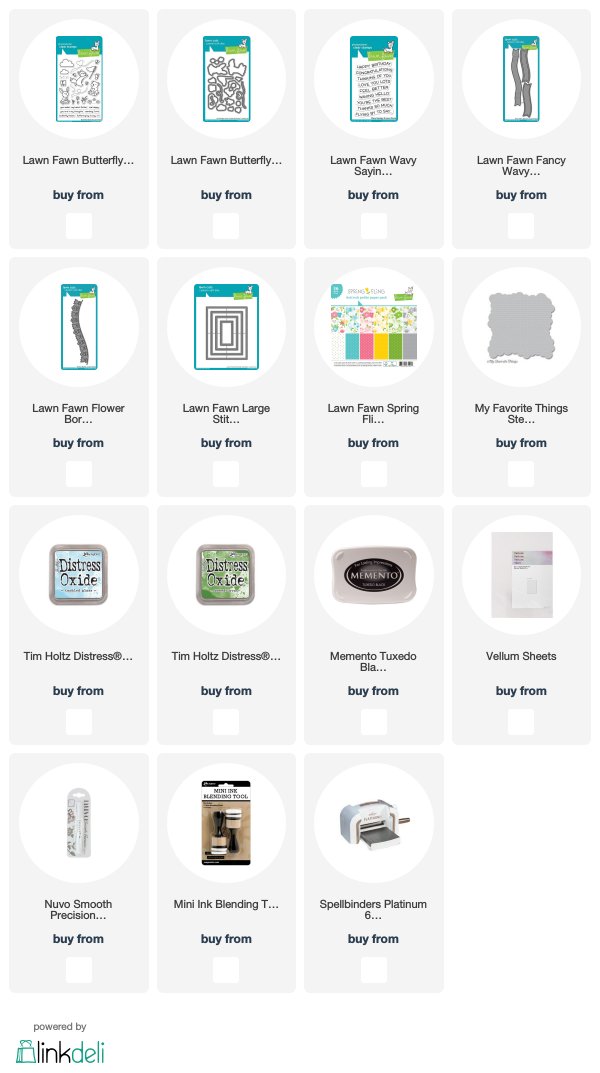Select the Spellbinders Platinum 6 machine card
The image size is (600, 1073).
[x=374, y=873]
